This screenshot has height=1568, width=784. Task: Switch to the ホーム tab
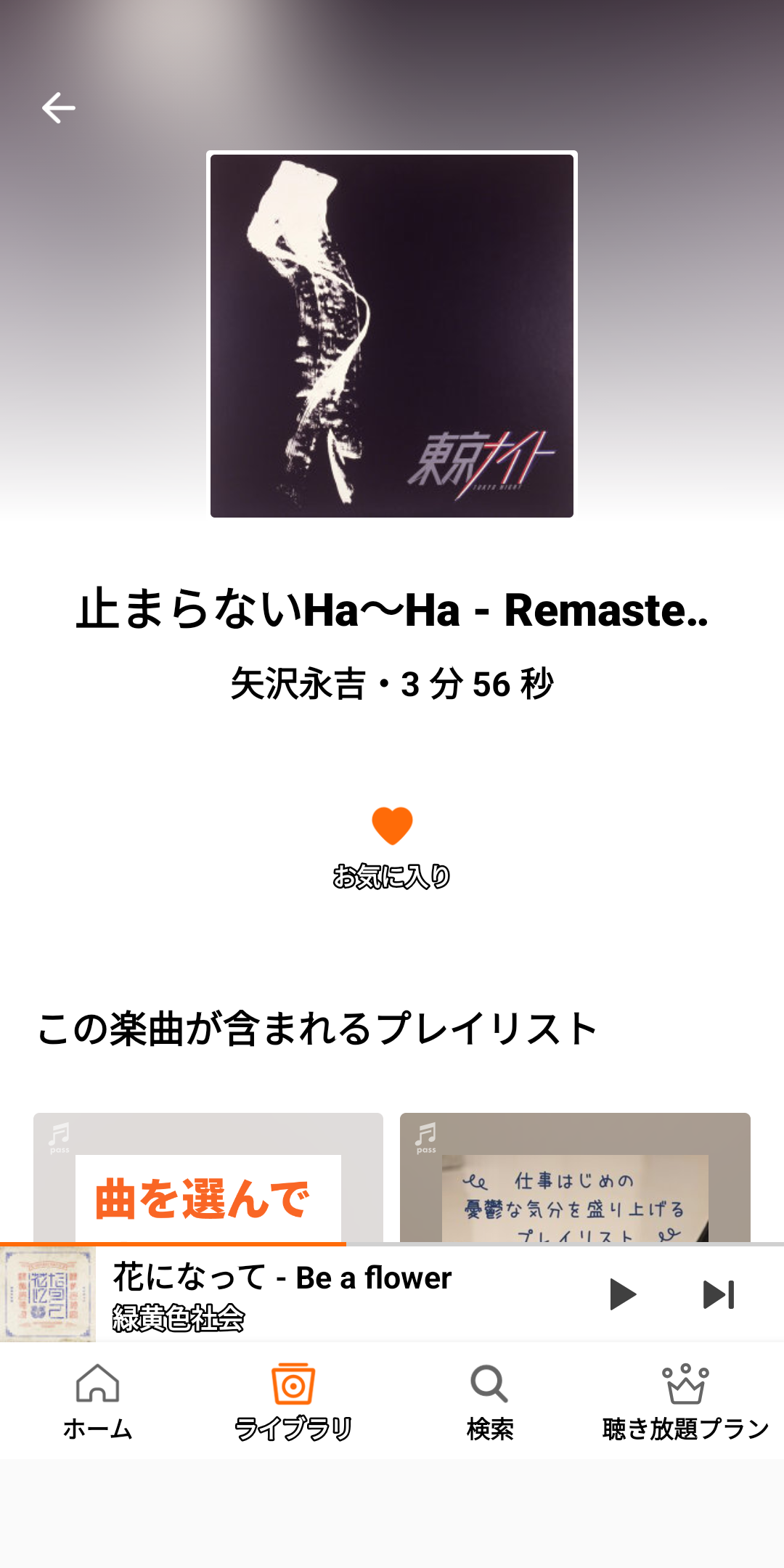(98, 1401)
